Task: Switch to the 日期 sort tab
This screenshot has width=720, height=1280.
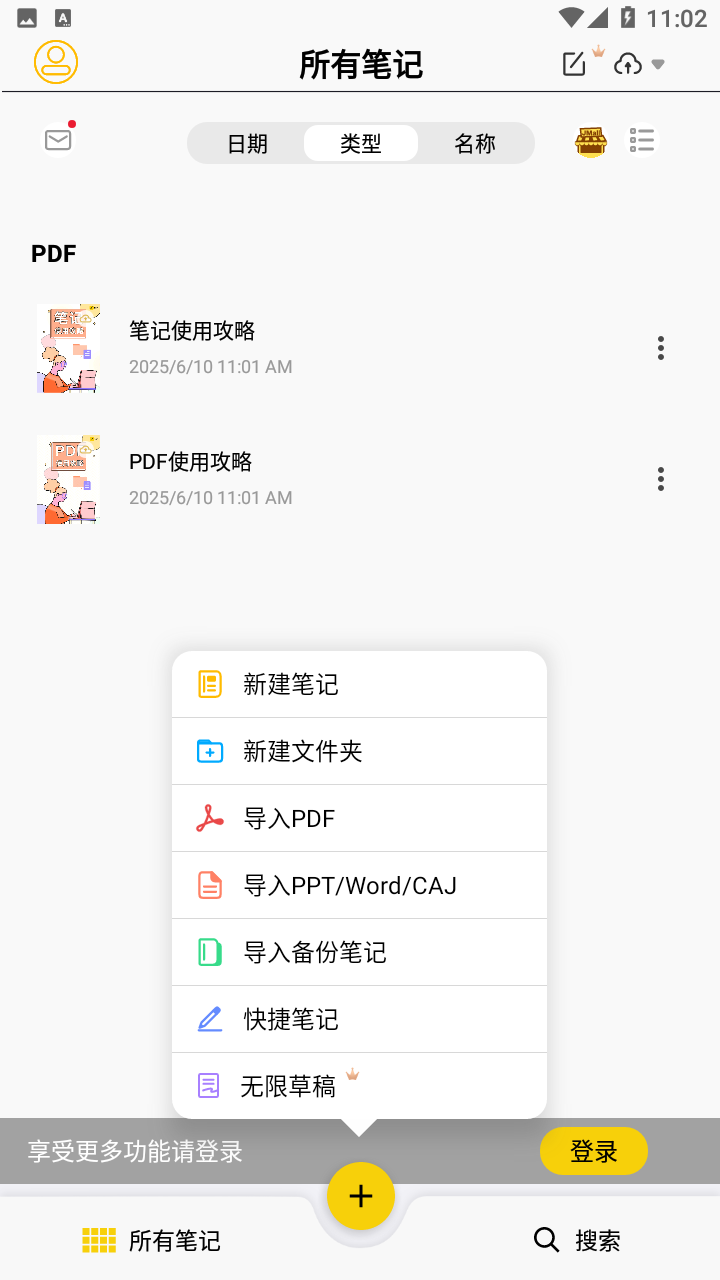Action: (247, 143)
